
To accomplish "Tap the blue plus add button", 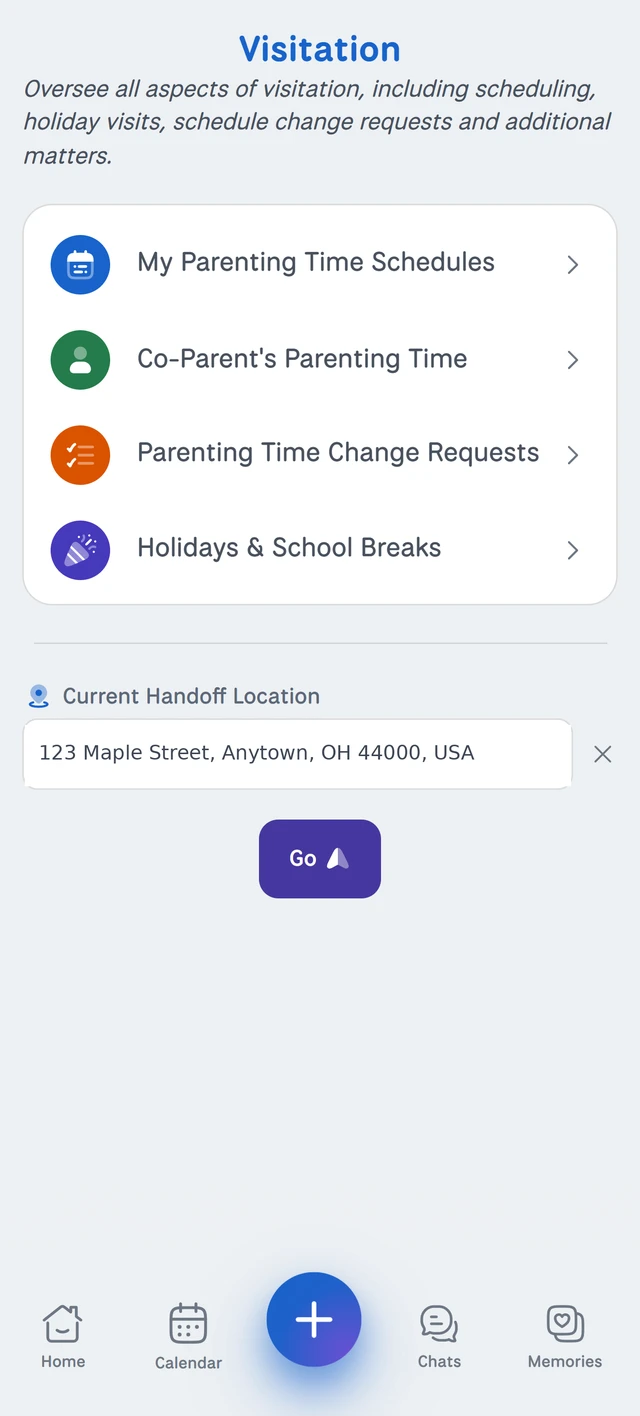I will click(314, 1320).
